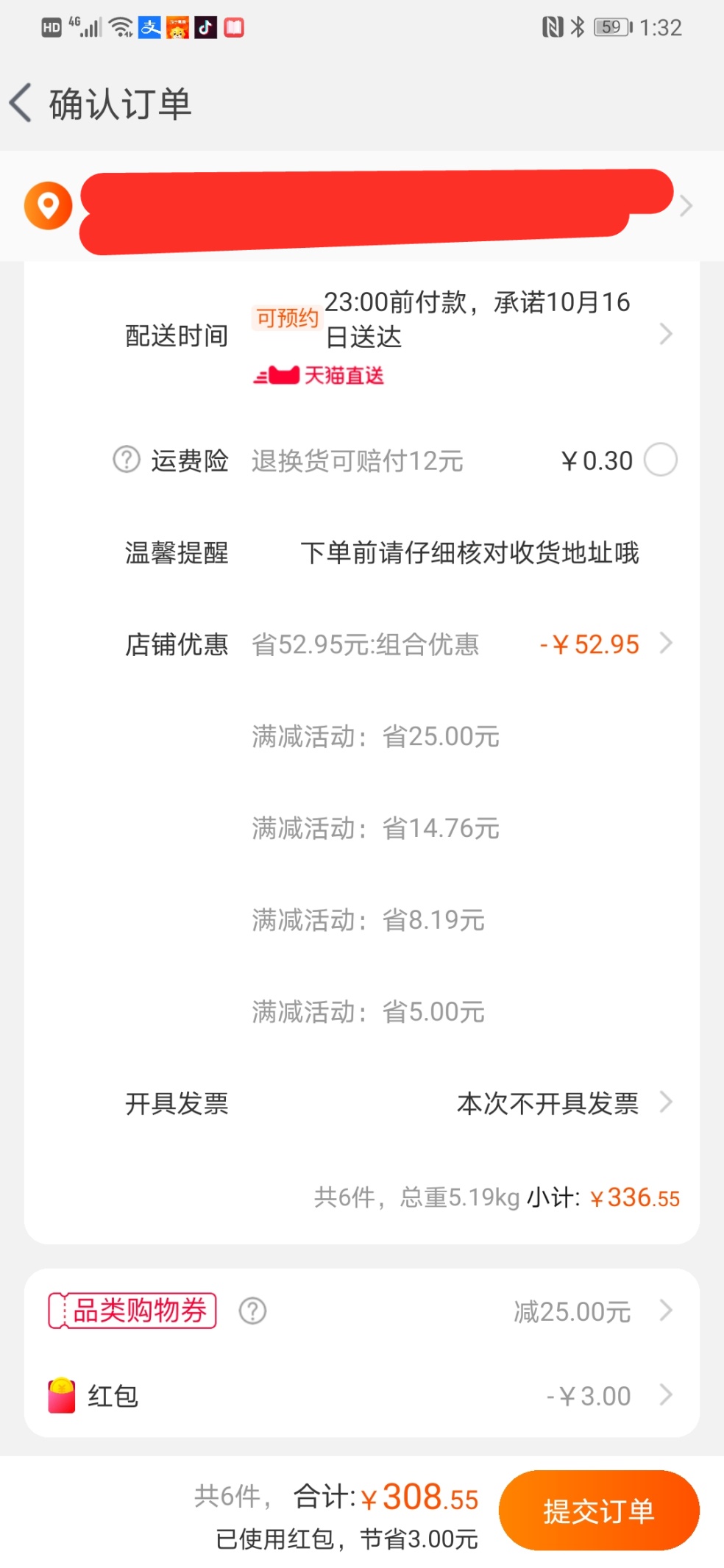Click the 品类购物券 coupon ticket badge

132,1310
